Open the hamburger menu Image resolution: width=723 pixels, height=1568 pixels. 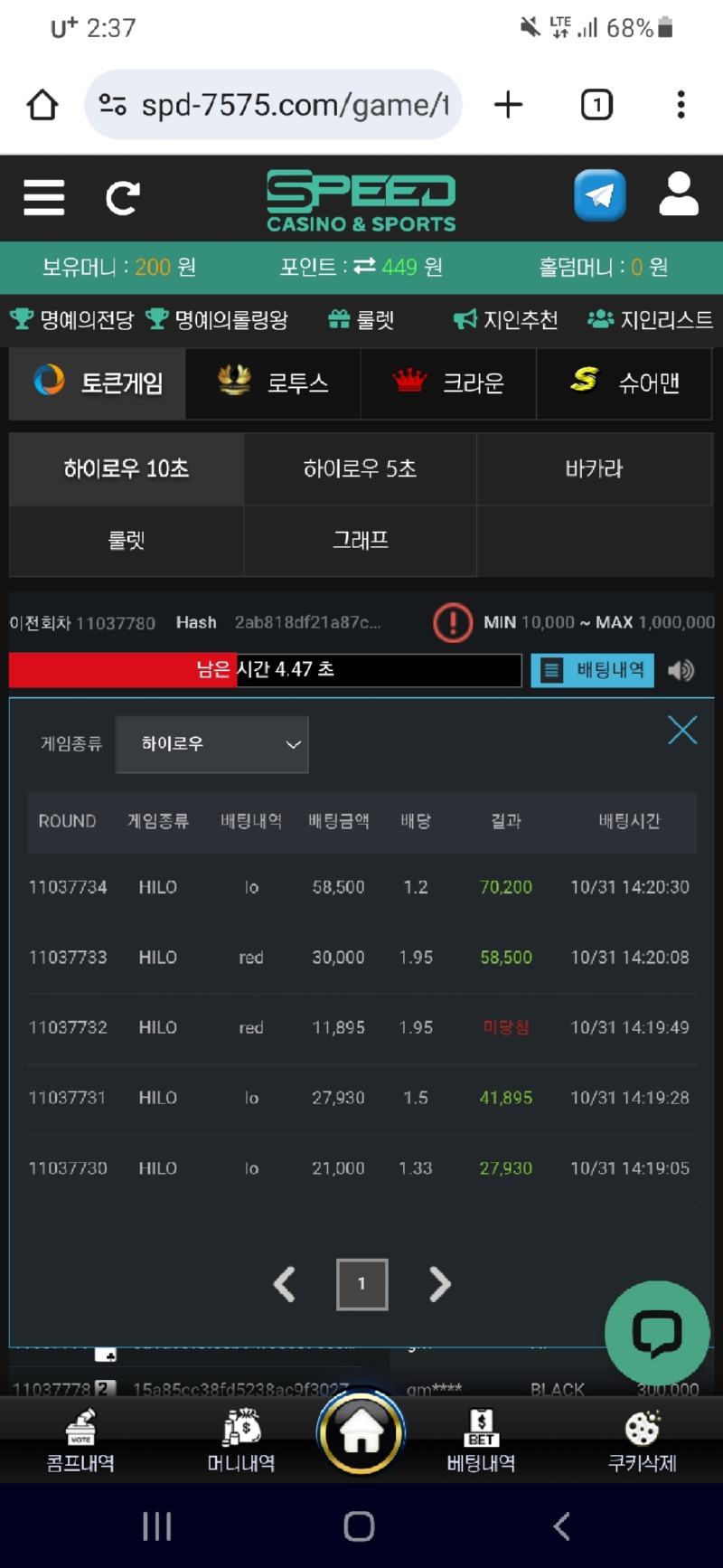tap(43, 197)
